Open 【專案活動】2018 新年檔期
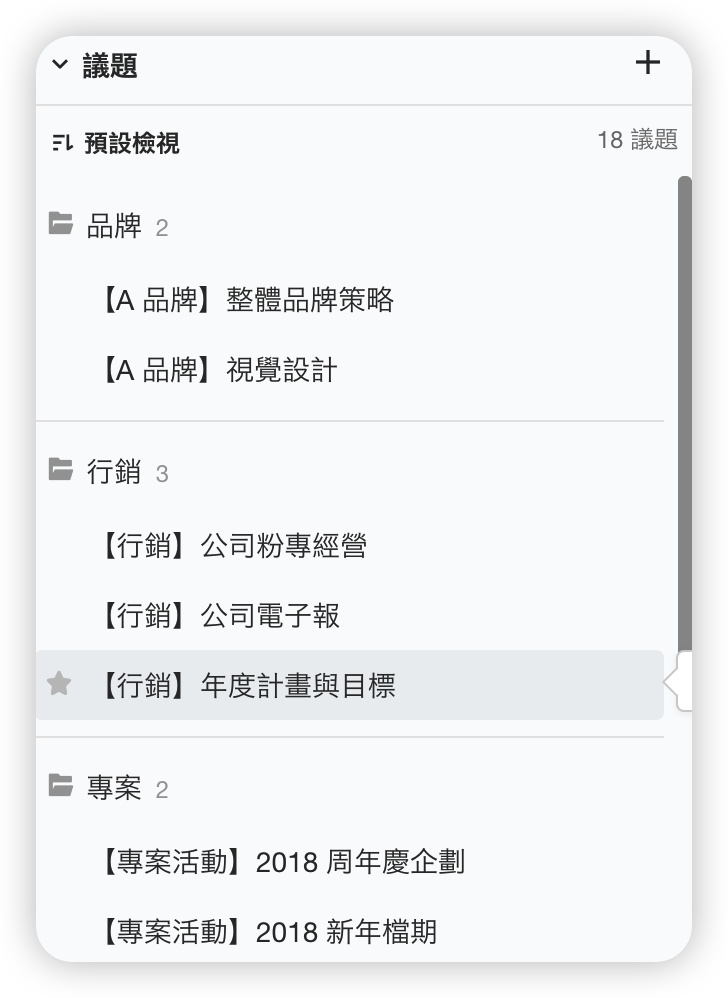Image resolution: width=728 pixels, height=998 pixels. pyautogui.click(x=268, y=932)
